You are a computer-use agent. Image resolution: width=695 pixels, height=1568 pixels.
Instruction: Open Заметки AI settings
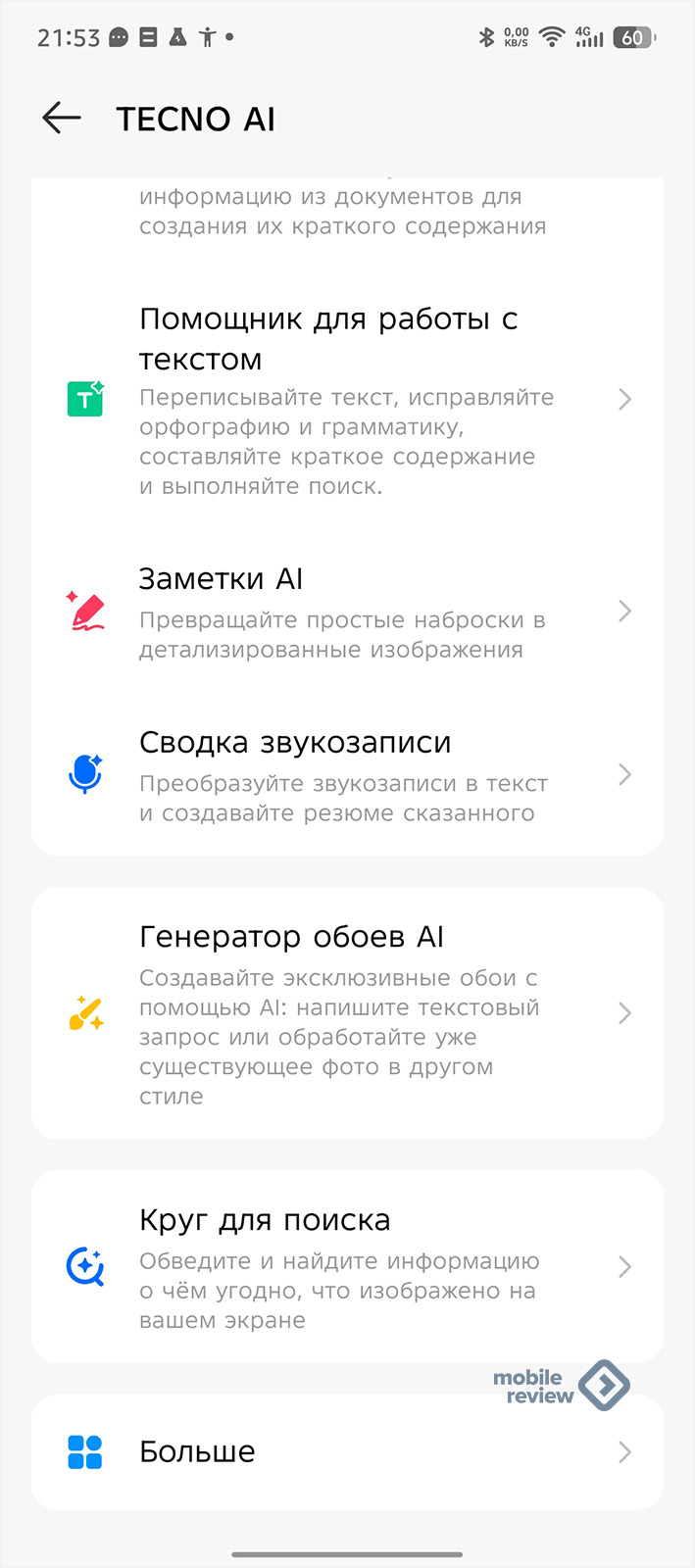click(346, 612)
